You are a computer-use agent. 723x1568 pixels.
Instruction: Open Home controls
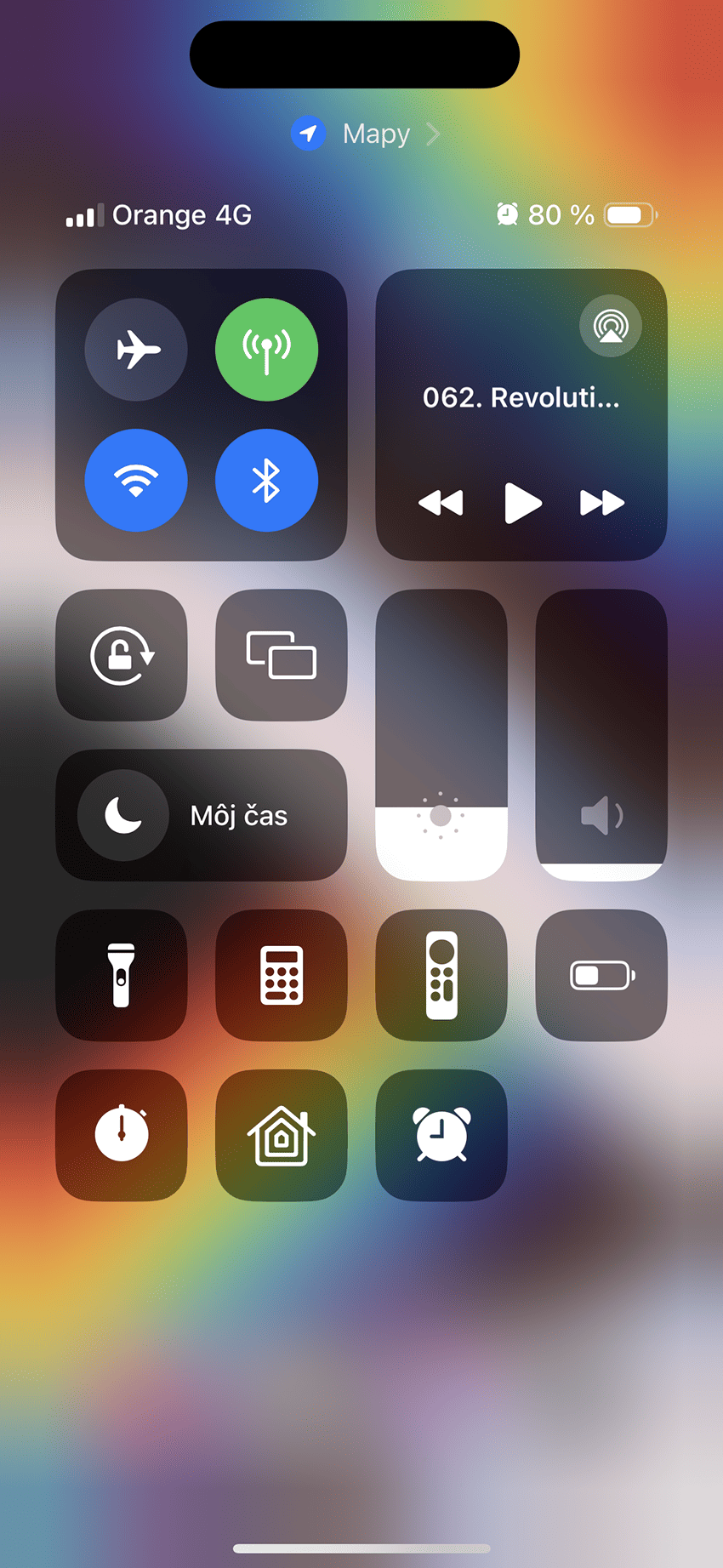click(x=282, y=1135)
